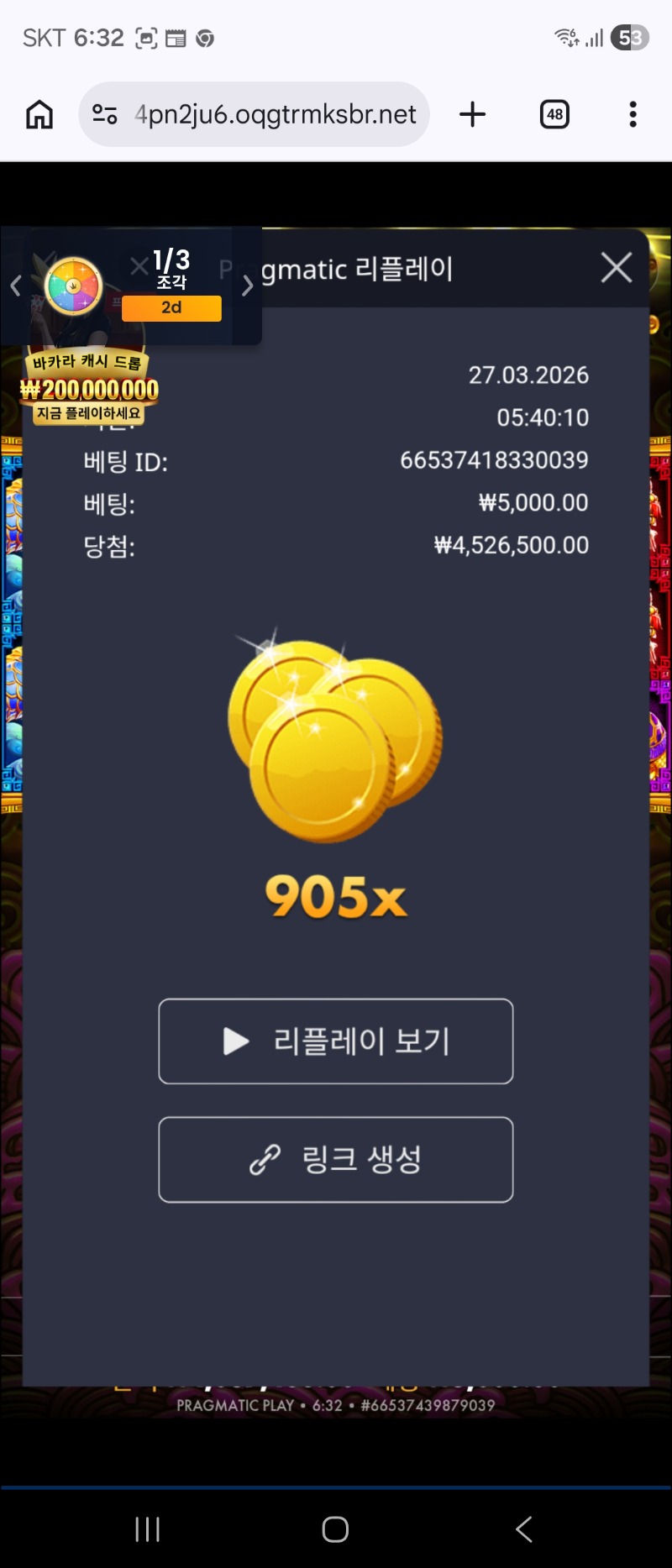Dismiss the prize wheel promo widget
This screenshot has height=1568, width=672.
139,267
